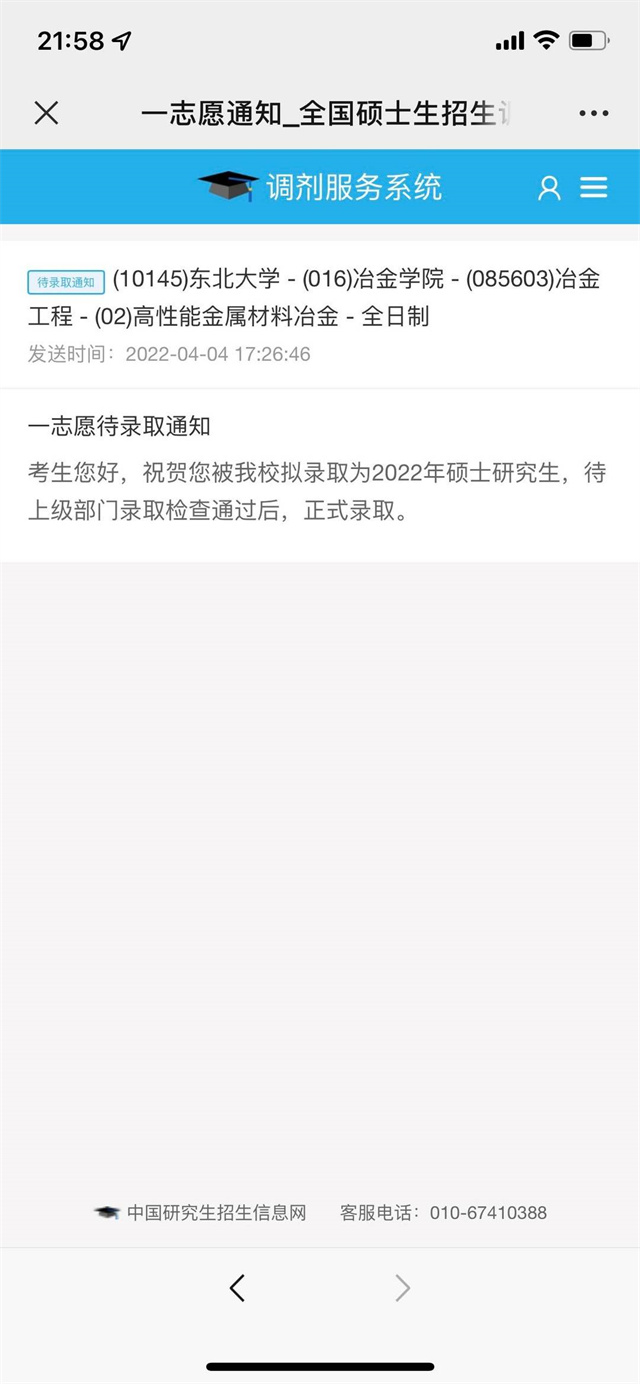
Task: Open the hamburger navigation menu
Action: tap(594, 188)
